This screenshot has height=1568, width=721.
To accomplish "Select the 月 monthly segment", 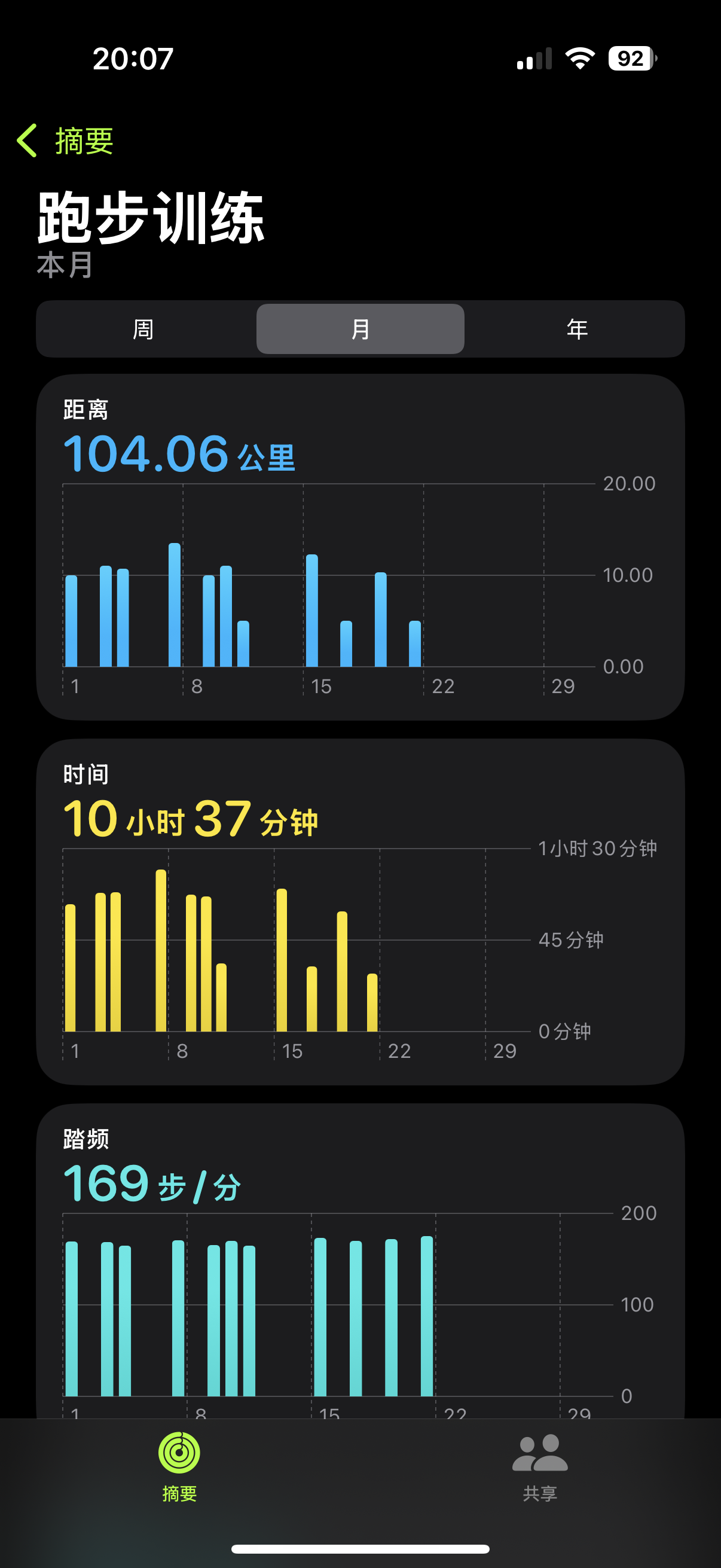I will pos(360,330).
